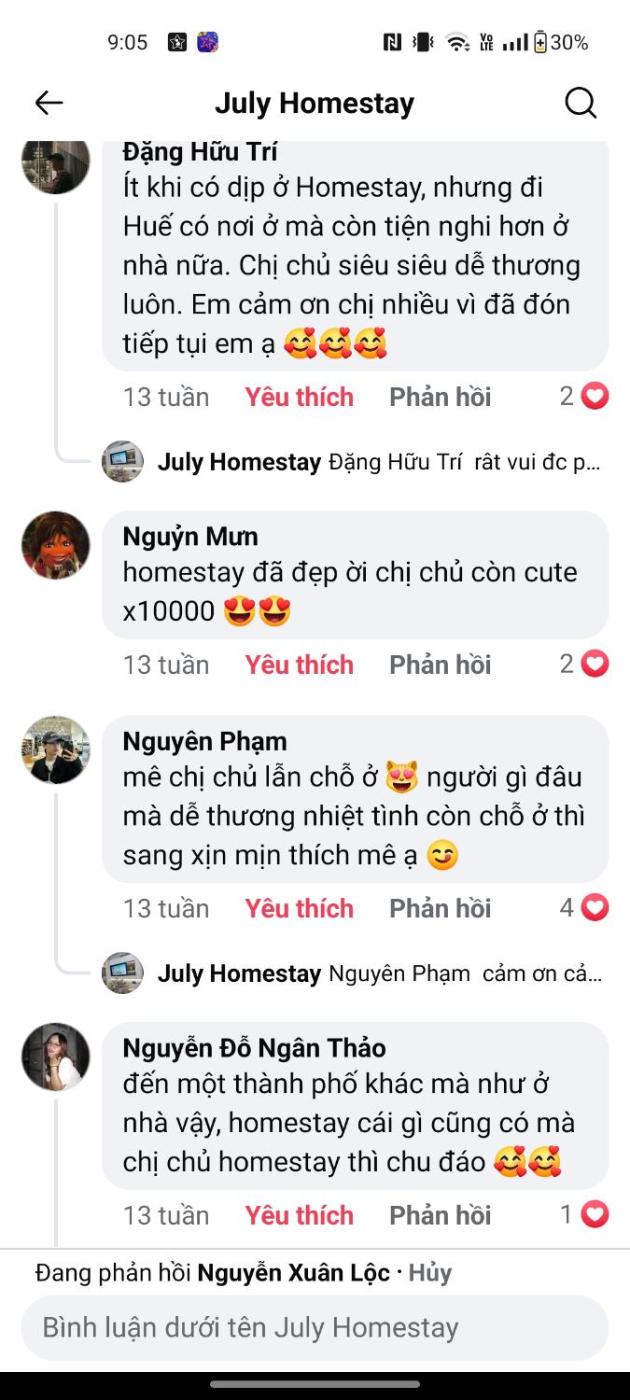The image size is (630, 1400).
Task: Reply to Nguyên Phạm's comment
Action: [x=440, y=908]
